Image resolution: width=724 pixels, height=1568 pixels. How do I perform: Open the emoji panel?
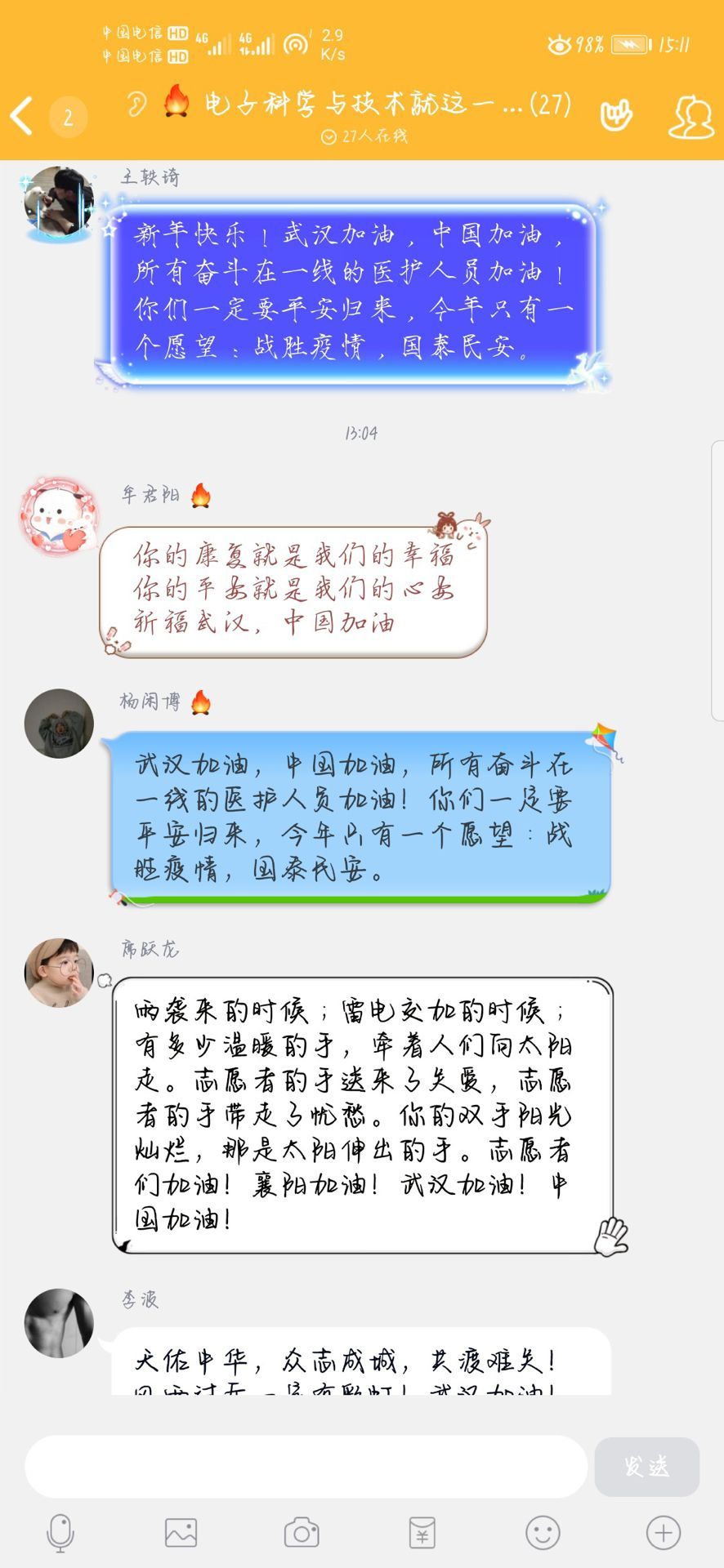(x=543, y=1533)
